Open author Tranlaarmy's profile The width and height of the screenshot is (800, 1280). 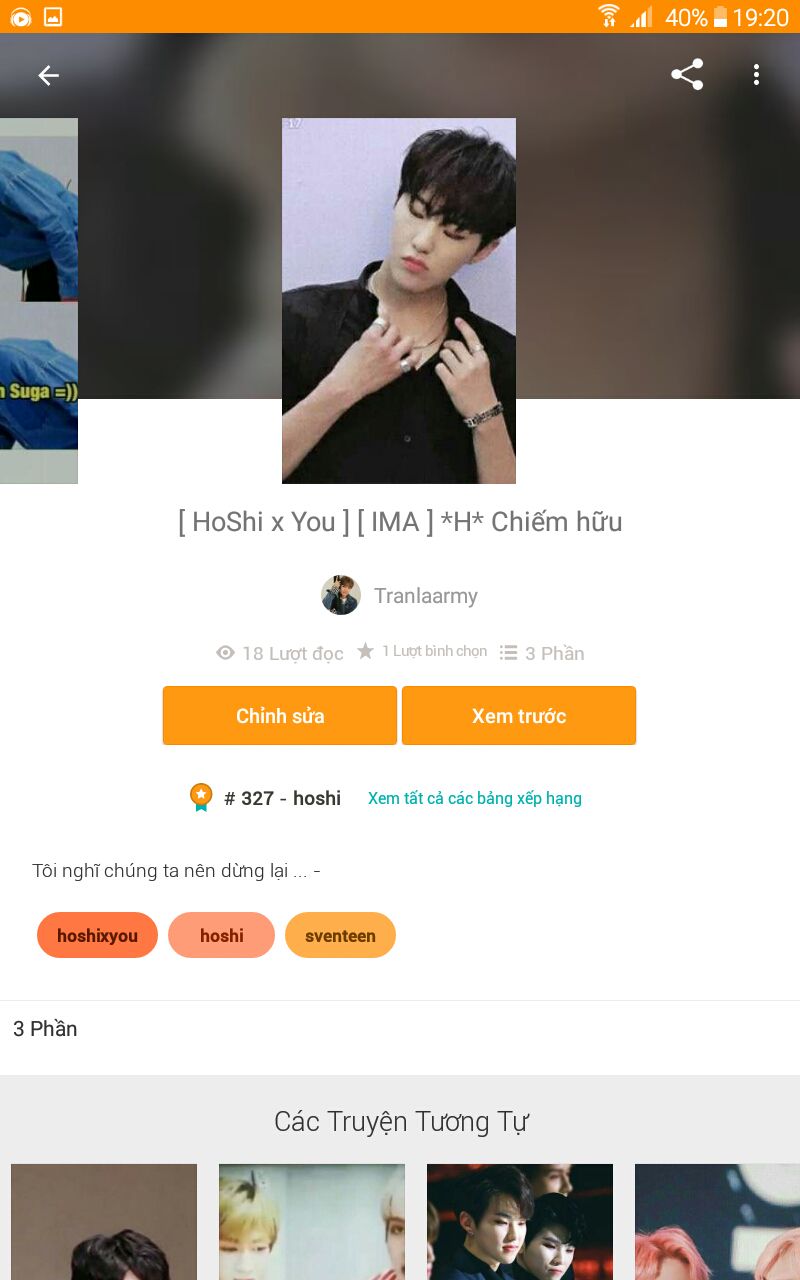400,596
